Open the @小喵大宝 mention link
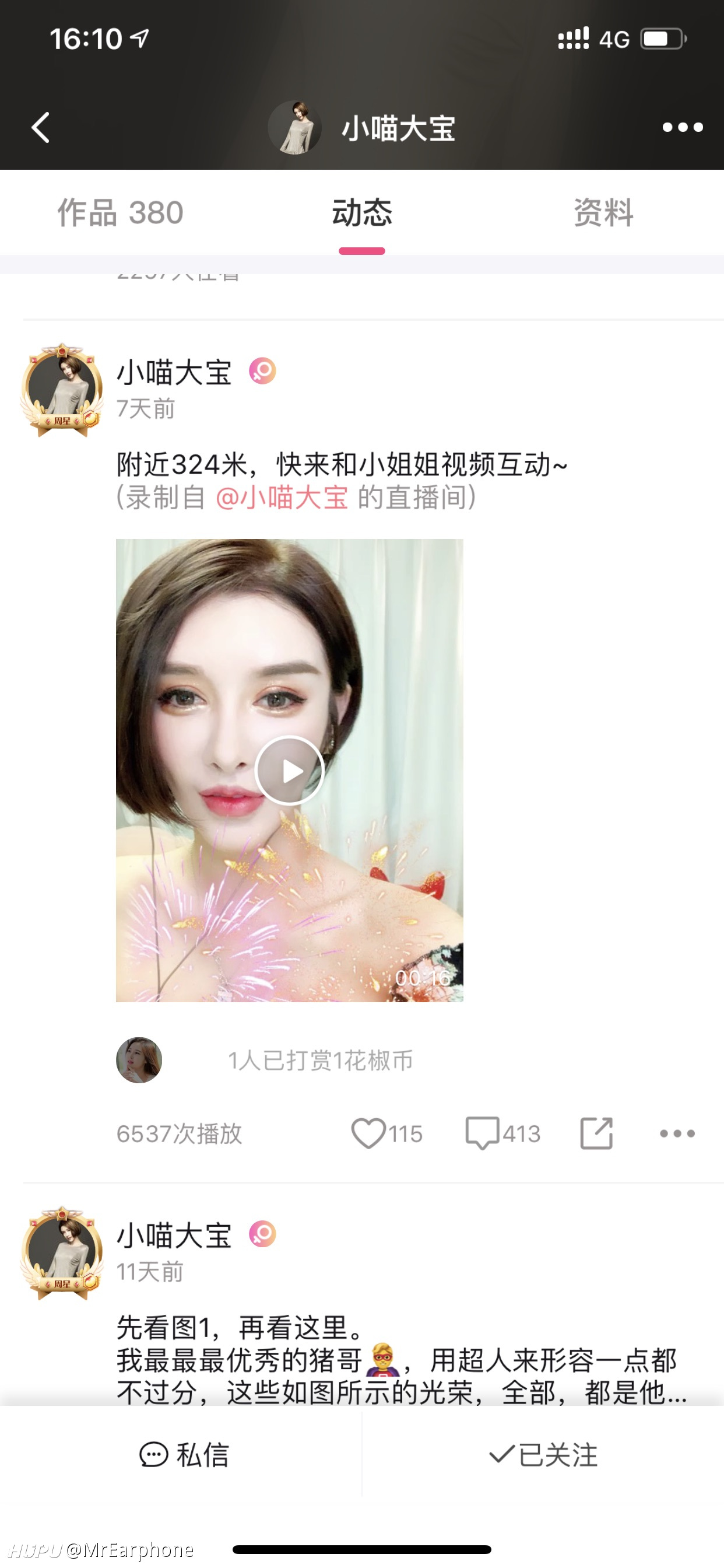 (x=282, y=498)
